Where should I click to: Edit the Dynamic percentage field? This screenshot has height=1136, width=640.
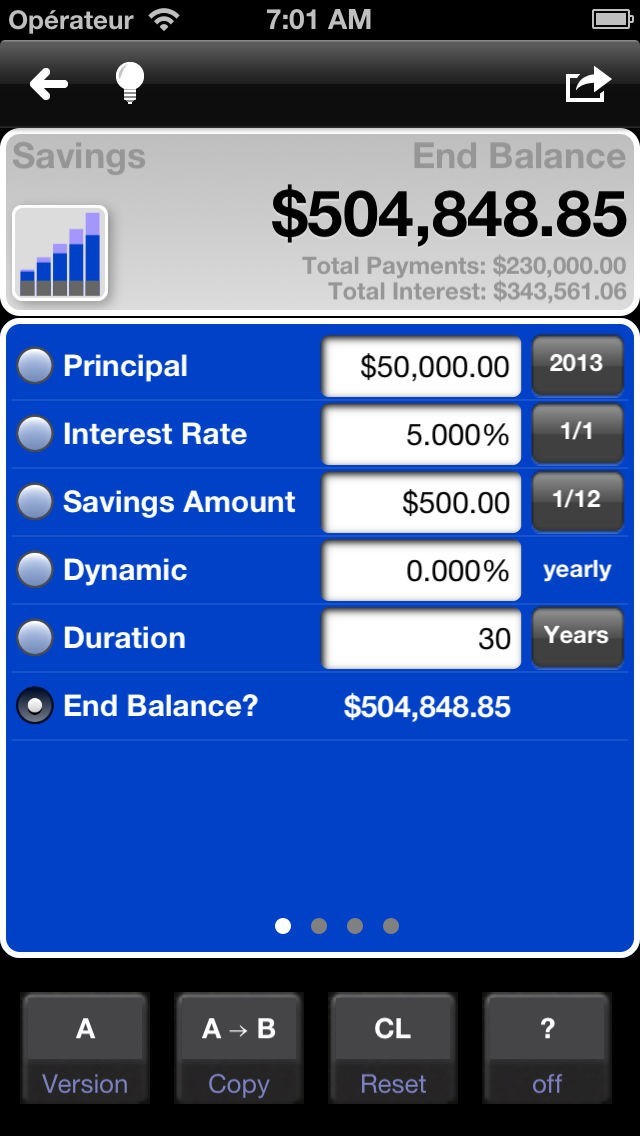(x=421, y=571)
